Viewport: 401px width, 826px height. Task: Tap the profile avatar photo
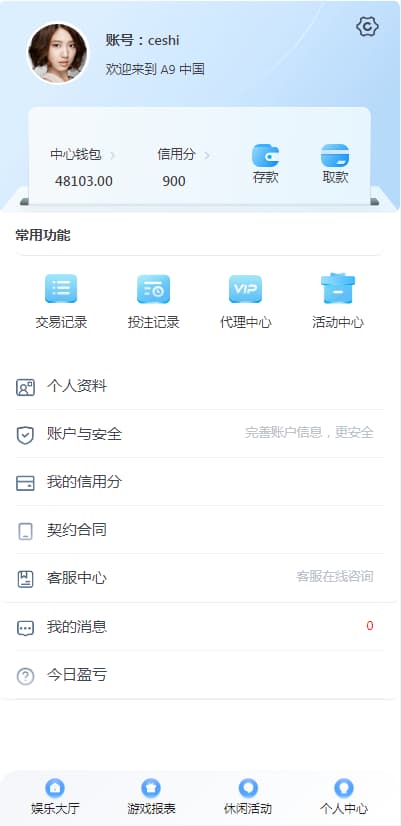coord(58,53)
